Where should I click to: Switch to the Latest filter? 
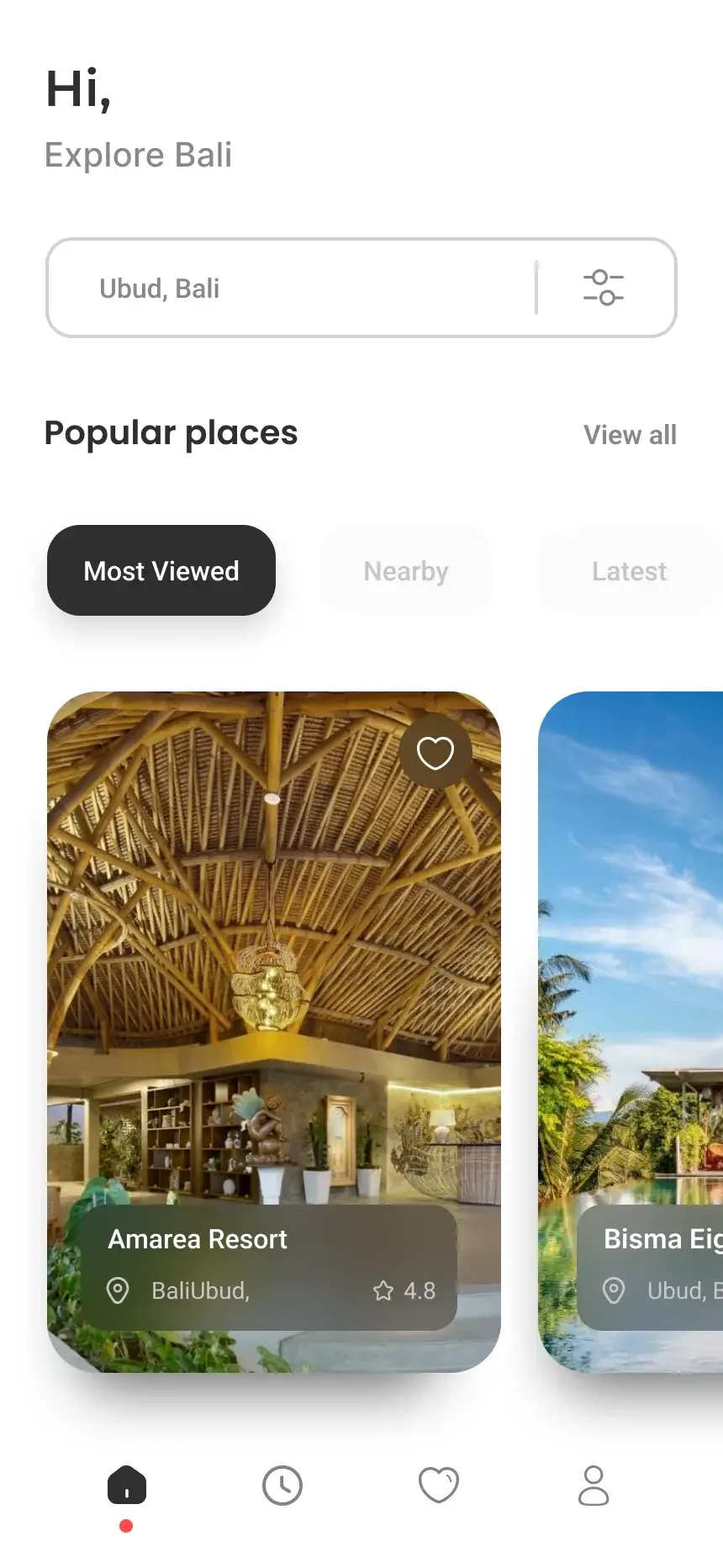point(629,571)
